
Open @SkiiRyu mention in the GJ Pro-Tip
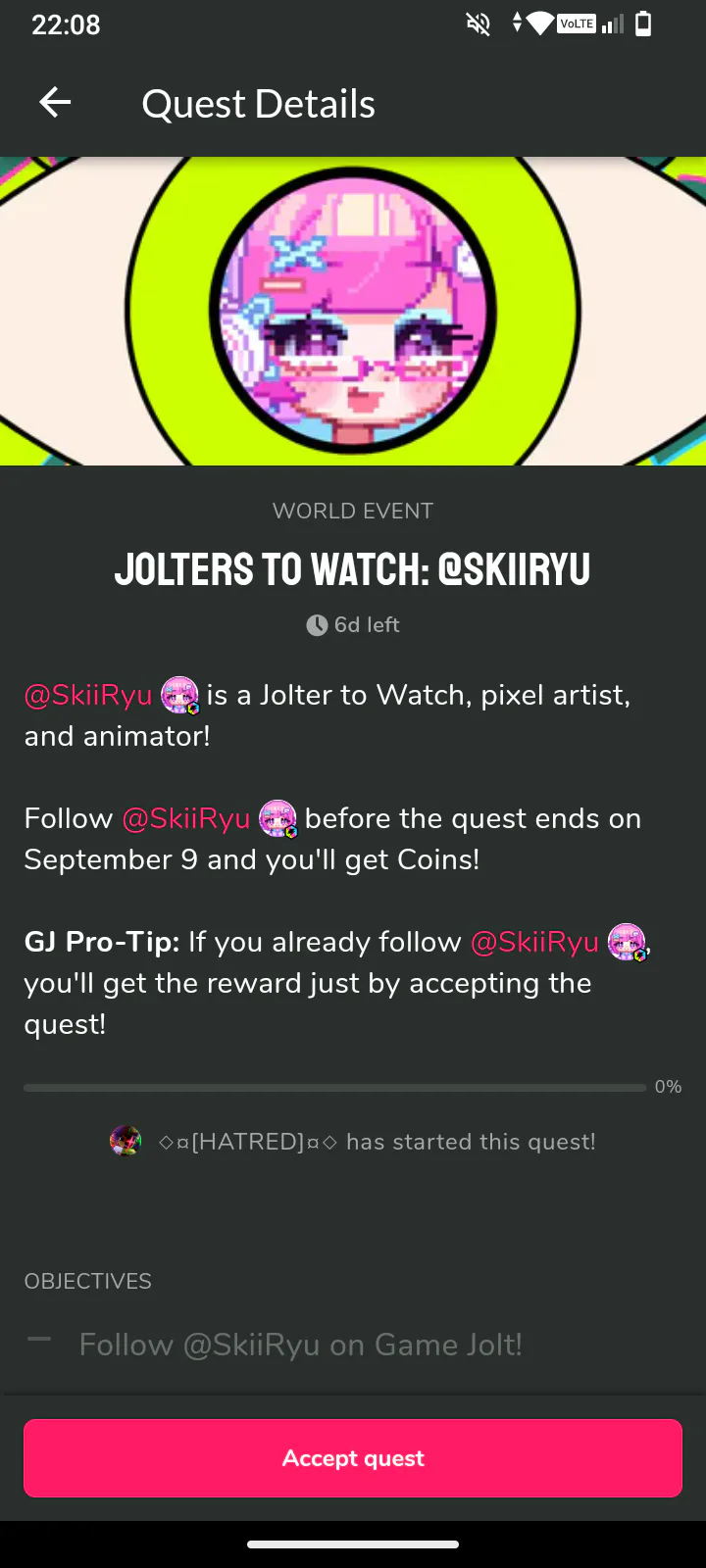click(x=535, y=942)
